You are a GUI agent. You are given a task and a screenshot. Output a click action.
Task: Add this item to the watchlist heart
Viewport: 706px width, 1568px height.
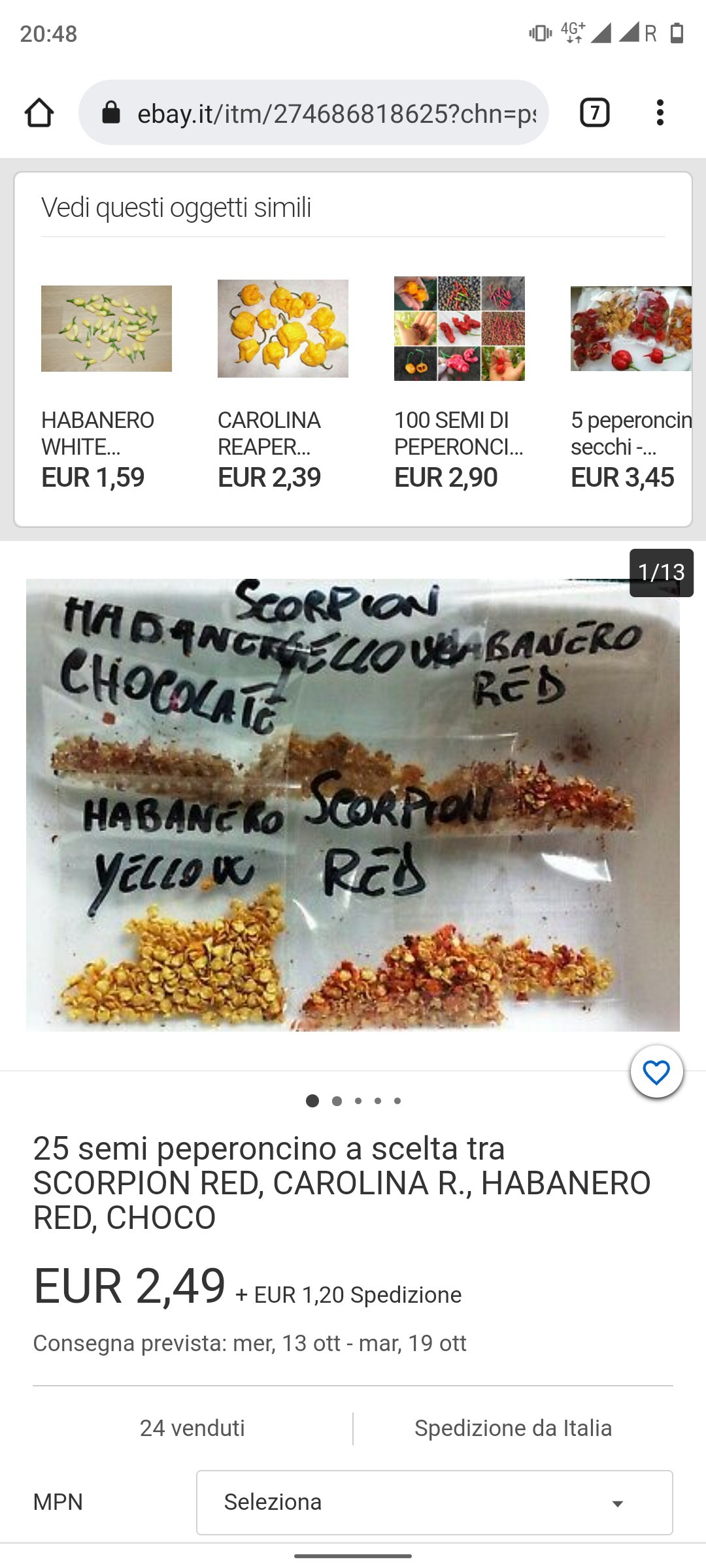tap(656, 1072)
